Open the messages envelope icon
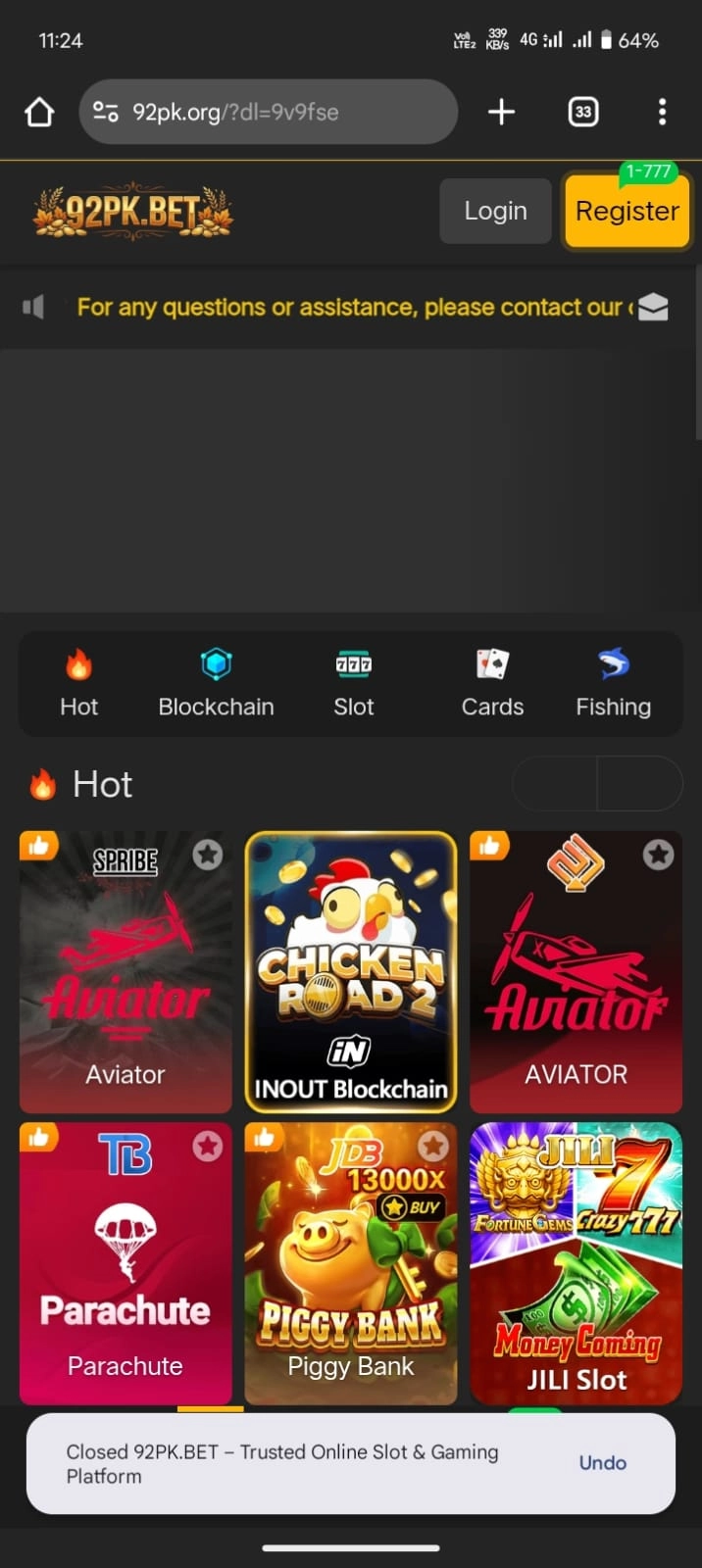The image size is (702, 1568). pyautogui.click(x=653, y=308)
